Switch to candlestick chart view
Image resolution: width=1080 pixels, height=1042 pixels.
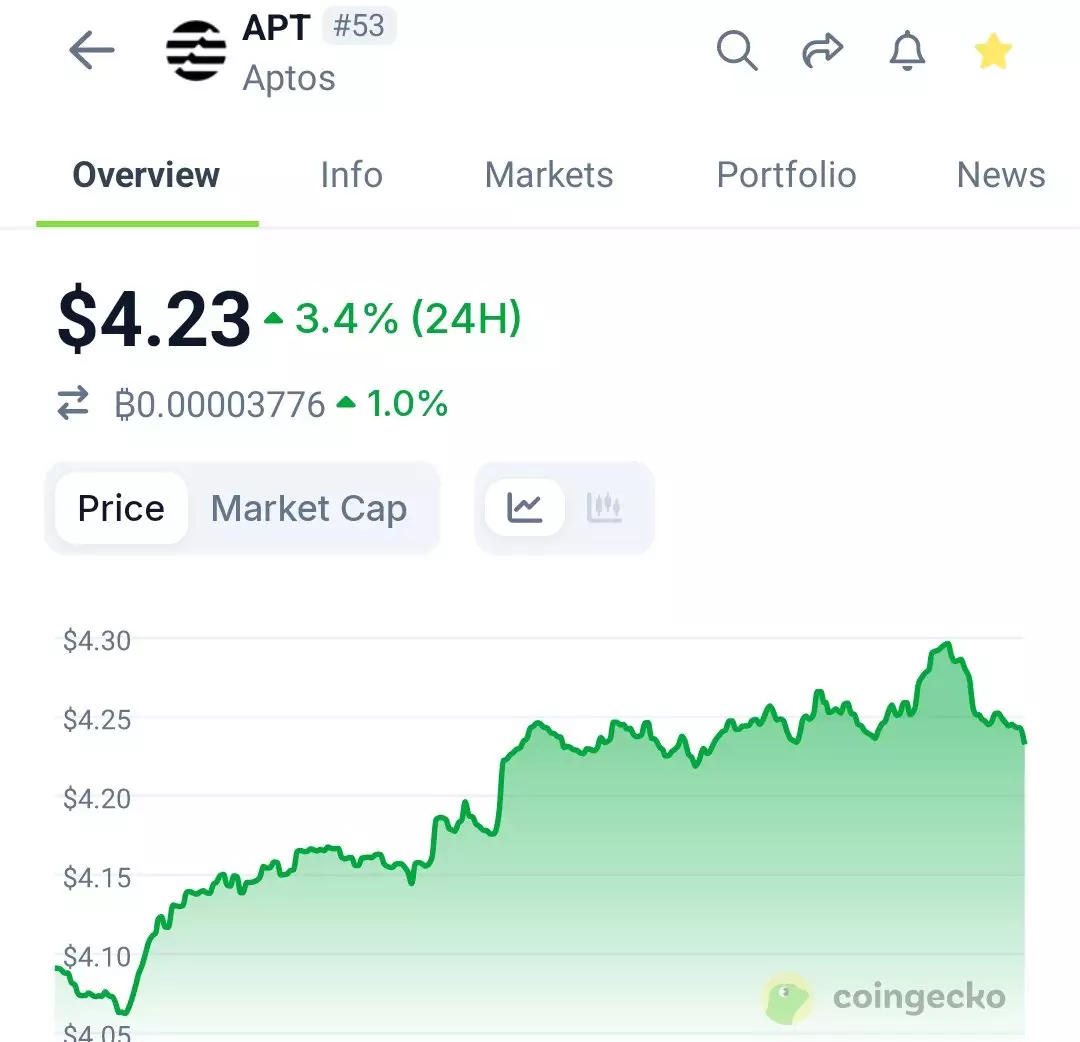tap(604, 508)
